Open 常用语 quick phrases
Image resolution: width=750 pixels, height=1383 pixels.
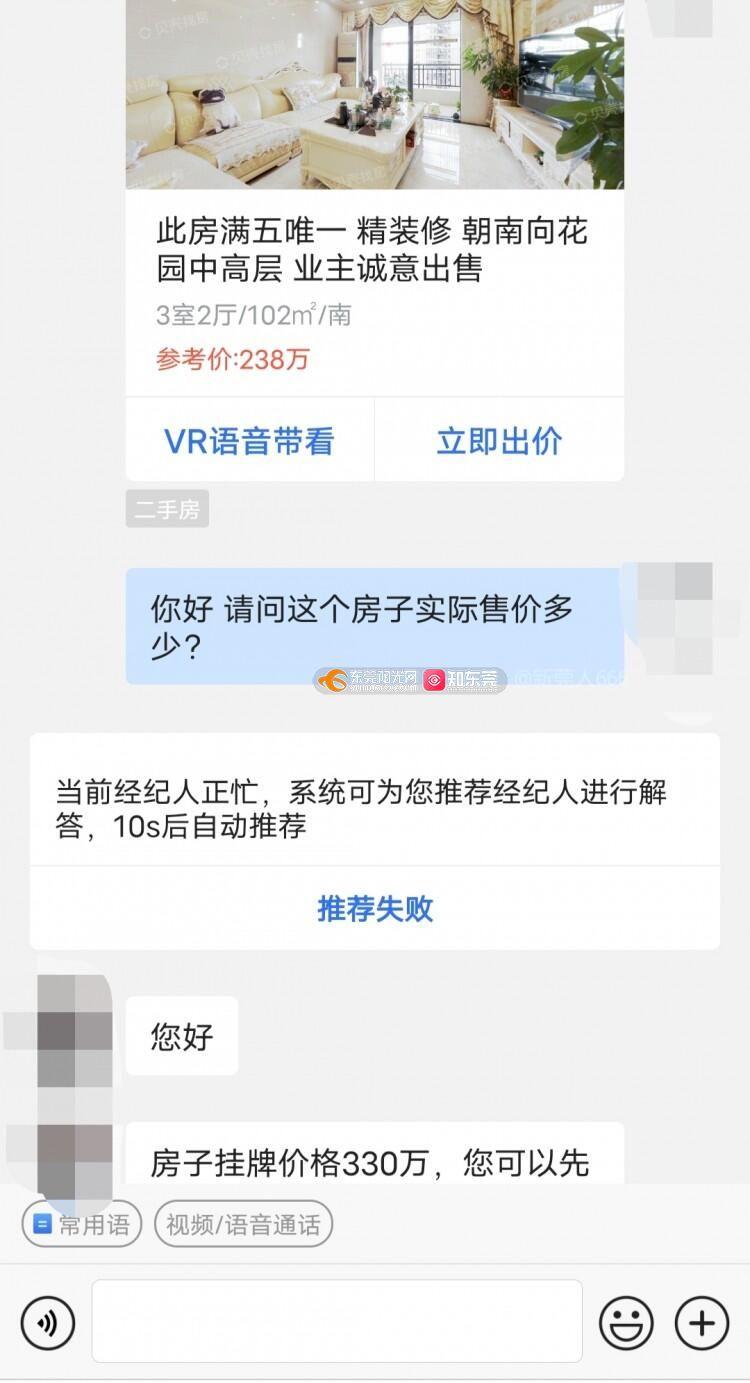click(82, 1225)
